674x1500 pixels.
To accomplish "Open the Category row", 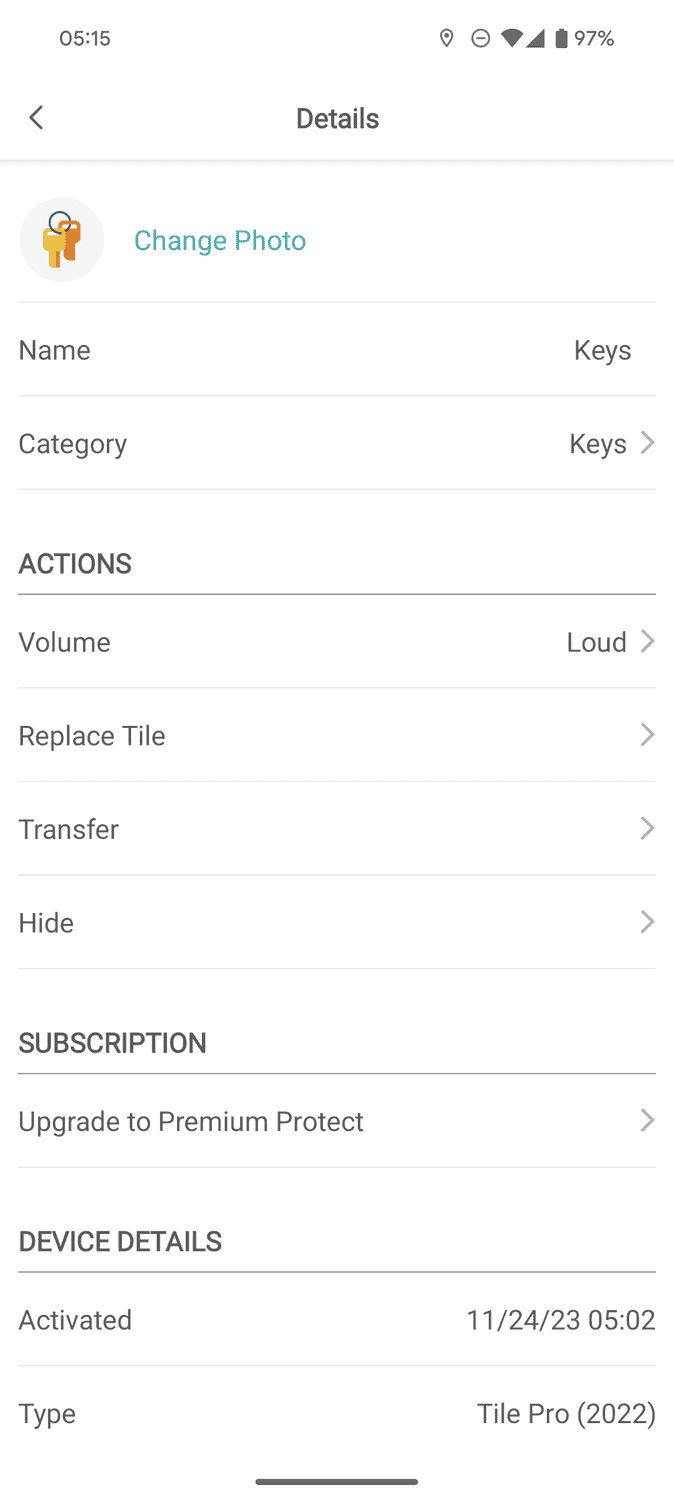I will [336, 443].
